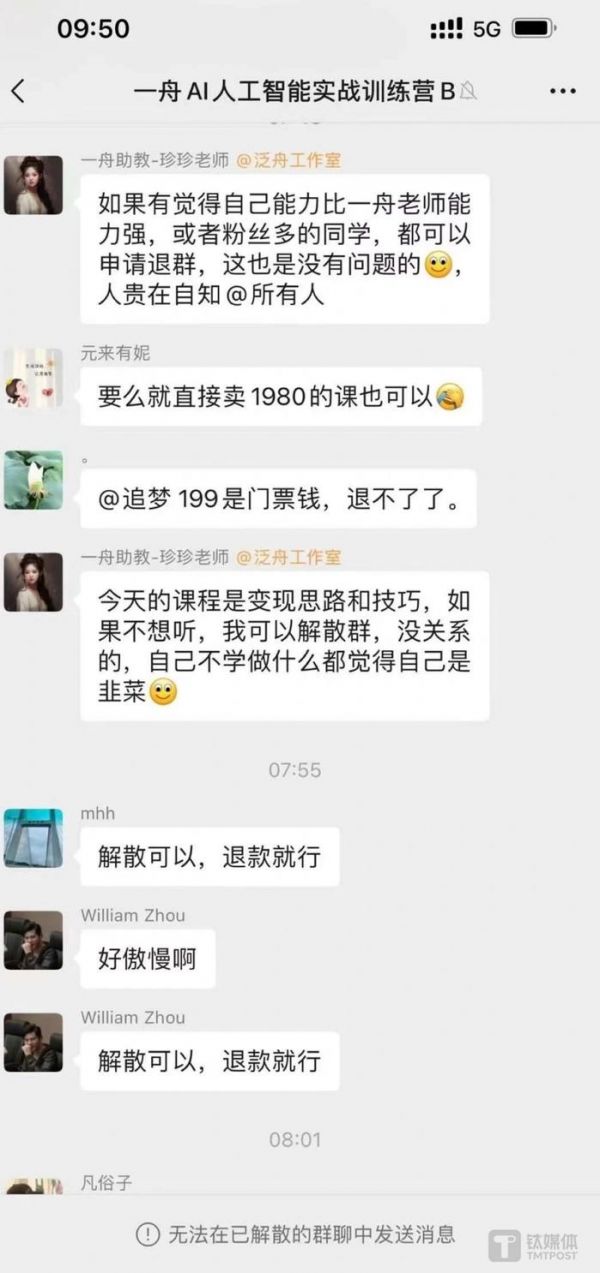Image resolution: width=600 pixels, height=1273 pixels.
Task: Open the group chat overflow menu
Action: pyautogui.click(x=563, y=91)
